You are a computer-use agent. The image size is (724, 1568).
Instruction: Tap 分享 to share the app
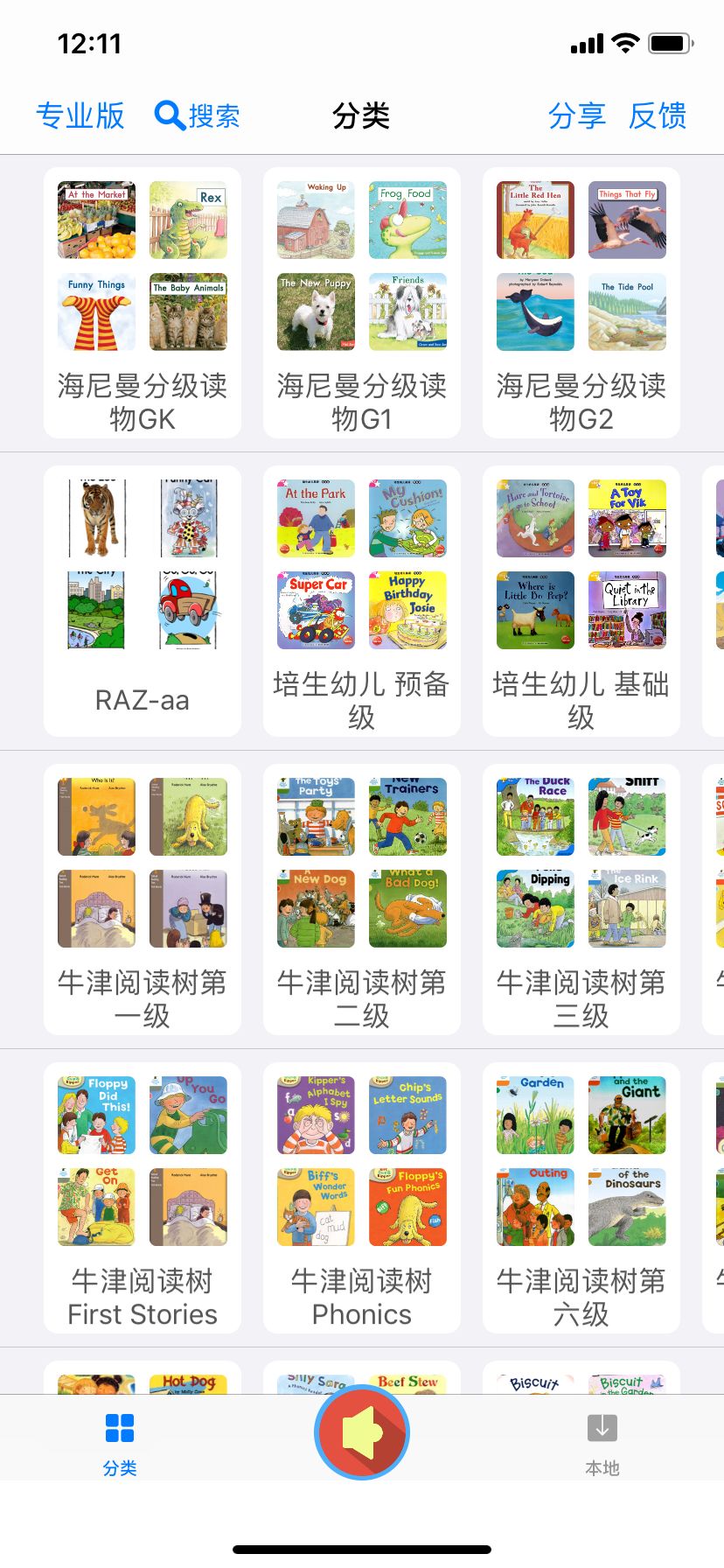[577, 115]
